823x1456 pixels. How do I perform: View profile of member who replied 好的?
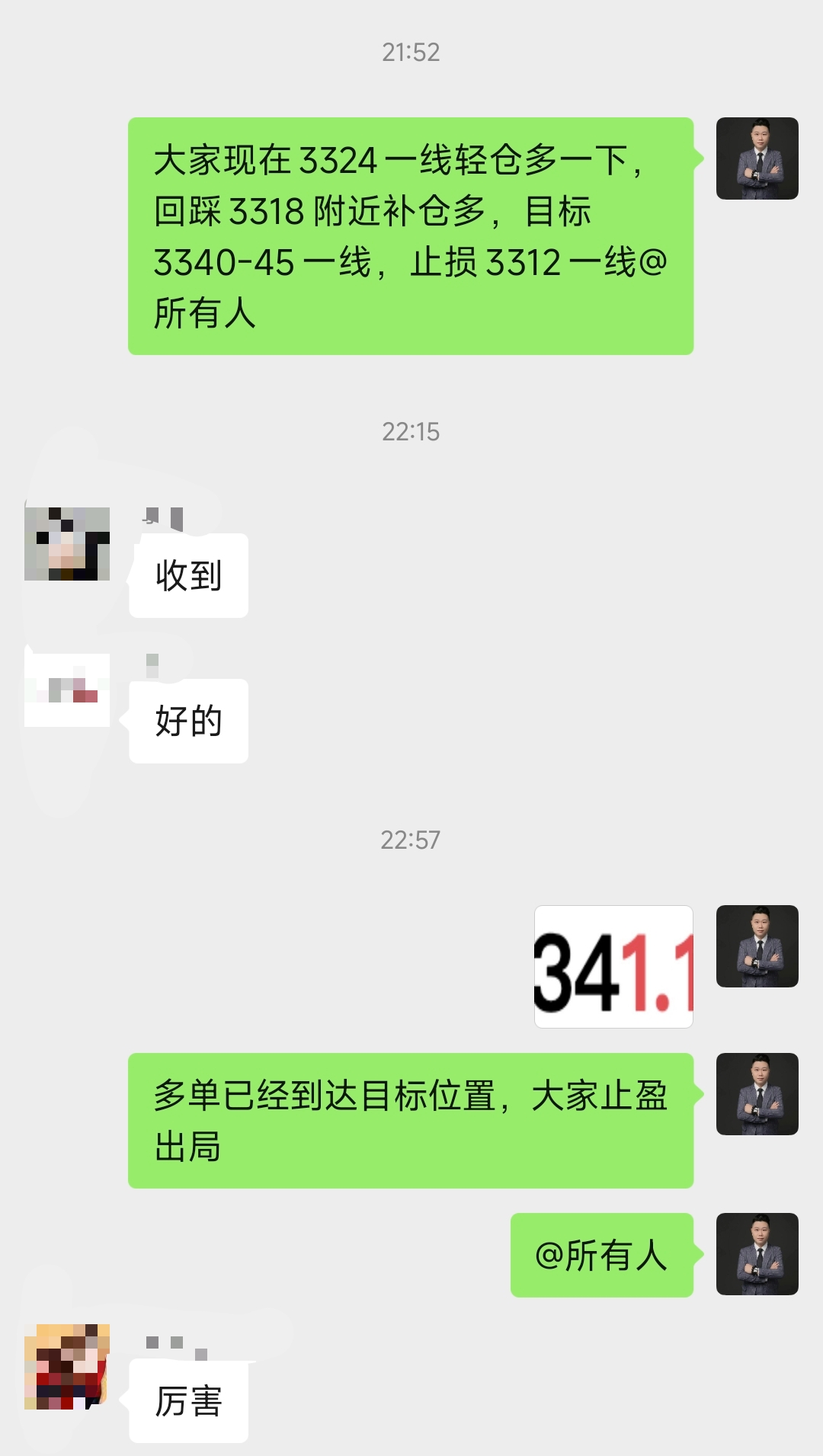coord(67,690)
